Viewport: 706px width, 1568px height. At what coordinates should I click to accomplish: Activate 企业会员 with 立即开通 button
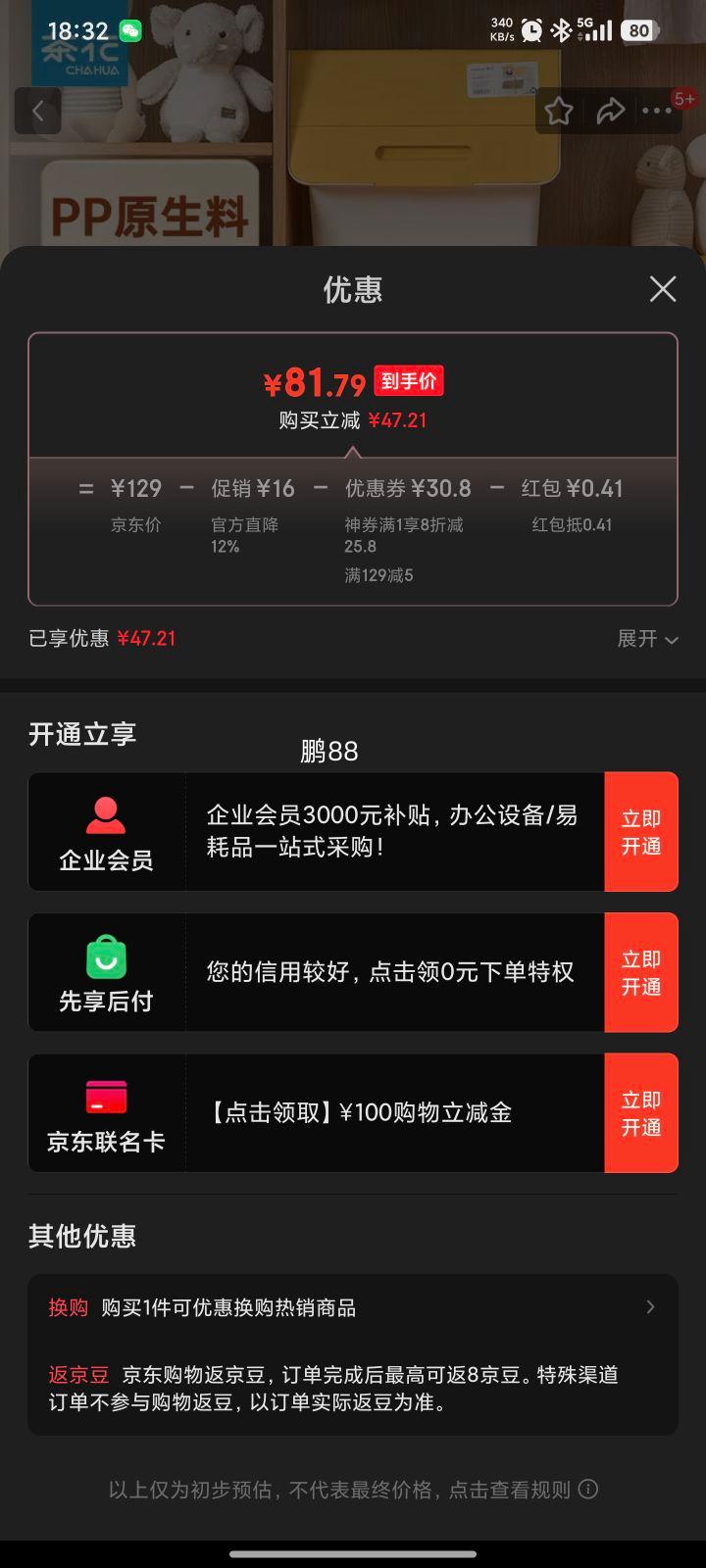(x=641, y=831)
